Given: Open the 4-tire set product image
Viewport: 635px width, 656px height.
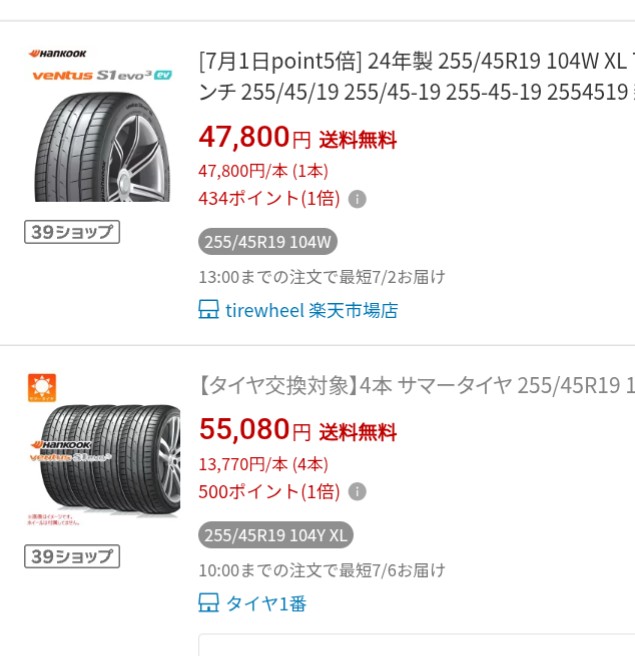Looking at the screenshot, I should [102, 450].
